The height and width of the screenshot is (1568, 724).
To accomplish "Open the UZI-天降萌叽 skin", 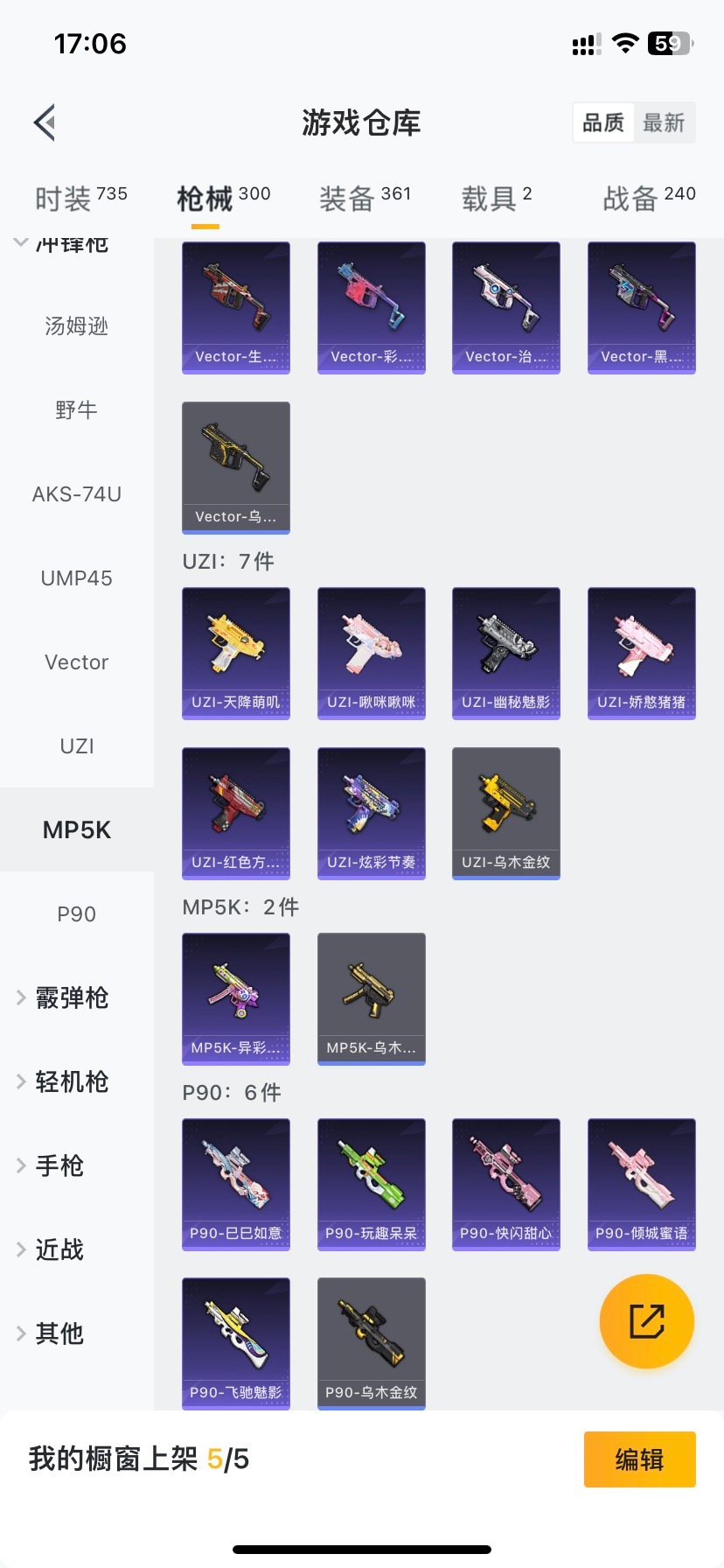I will click(x=236, y=653).
